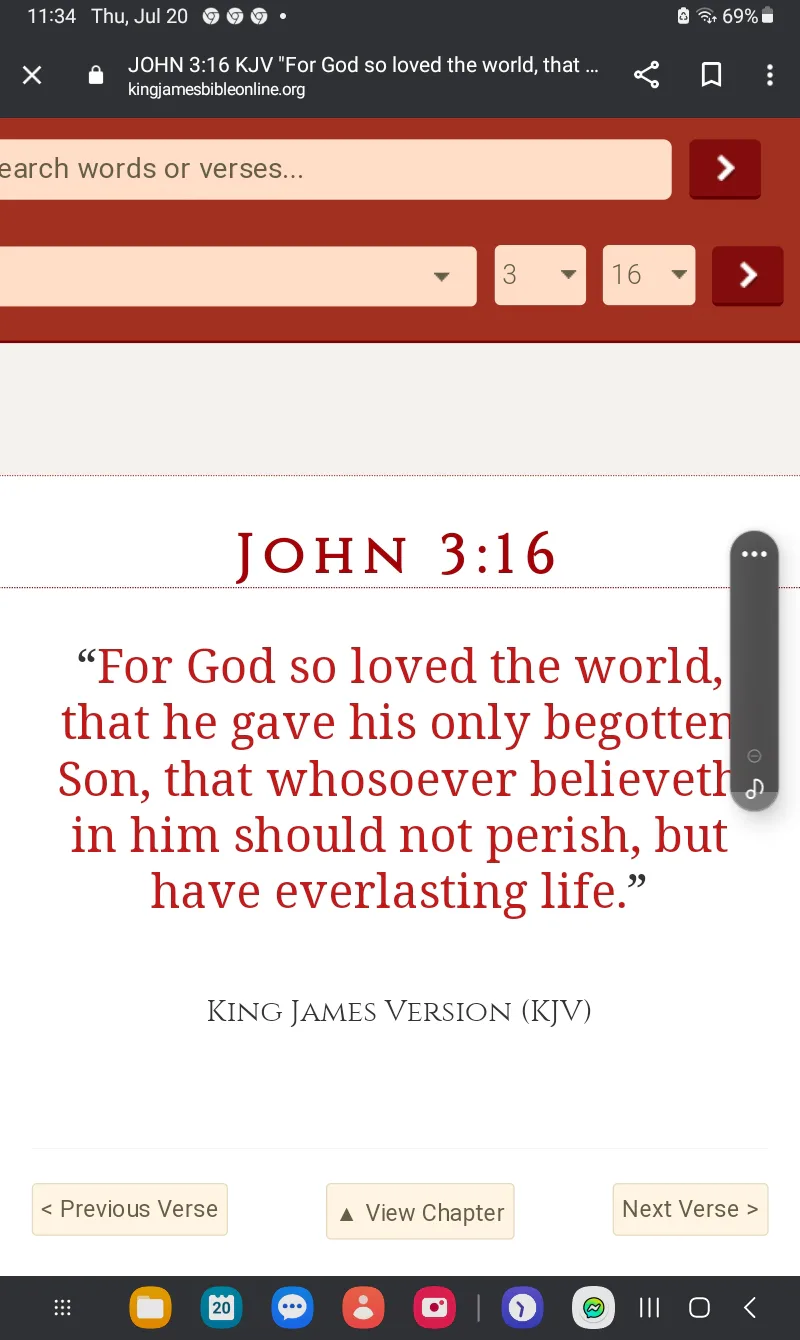Screen dimensions: 800x1340
Task: Launch the calendar app from the taskbar
Action: (x=221, y=1307)
